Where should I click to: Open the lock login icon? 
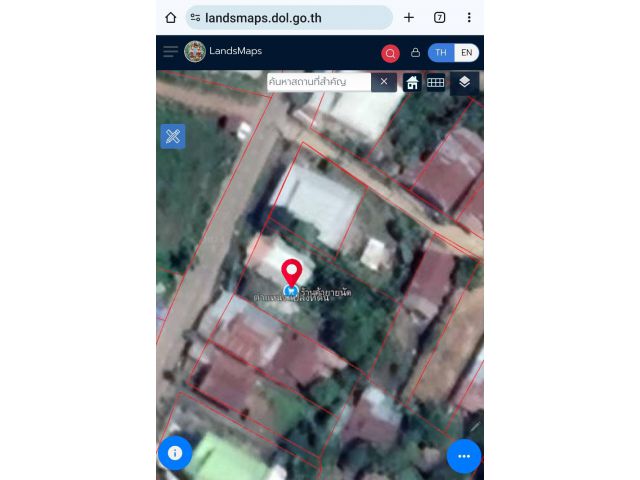[x=415, y=53]
